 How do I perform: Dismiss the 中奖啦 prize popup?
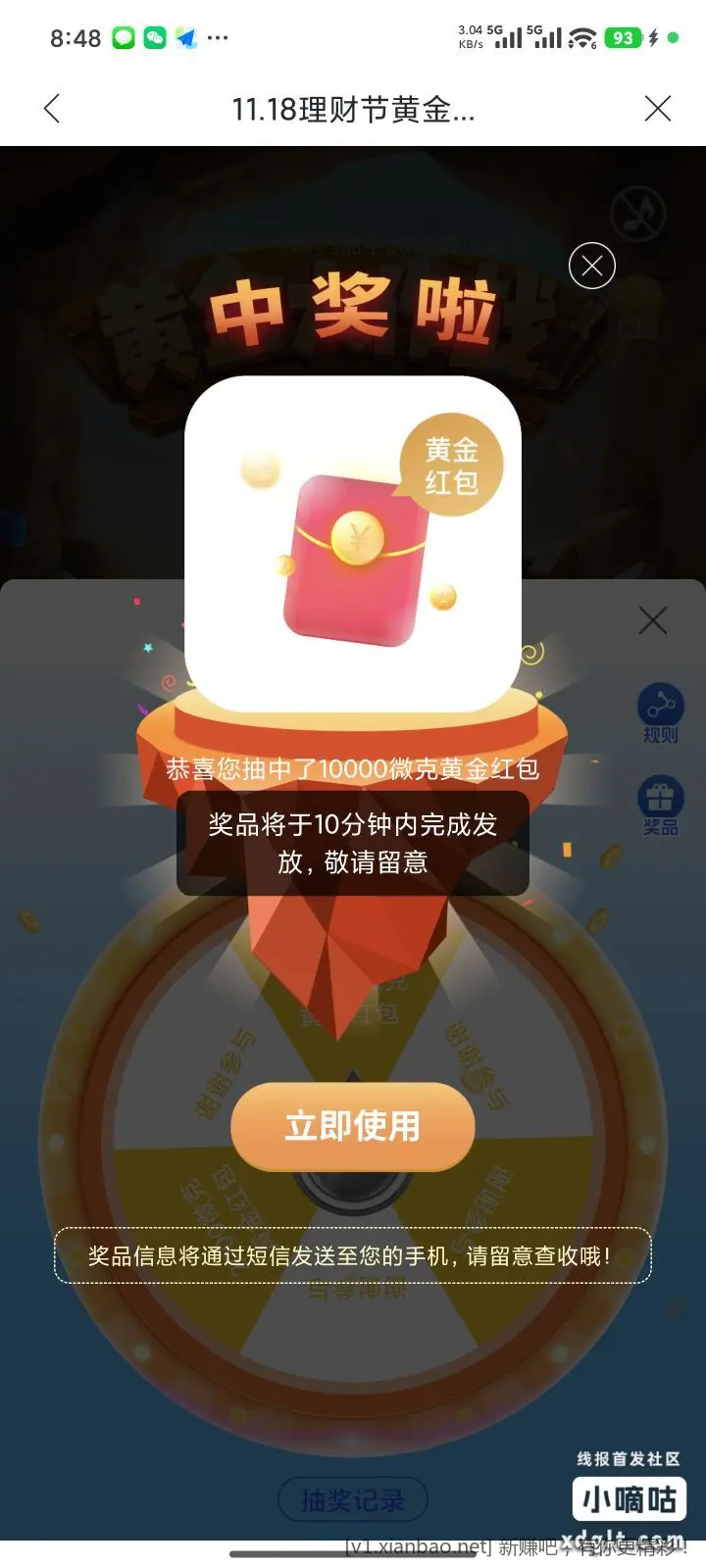pyautogui.click(x=592, y=266)
